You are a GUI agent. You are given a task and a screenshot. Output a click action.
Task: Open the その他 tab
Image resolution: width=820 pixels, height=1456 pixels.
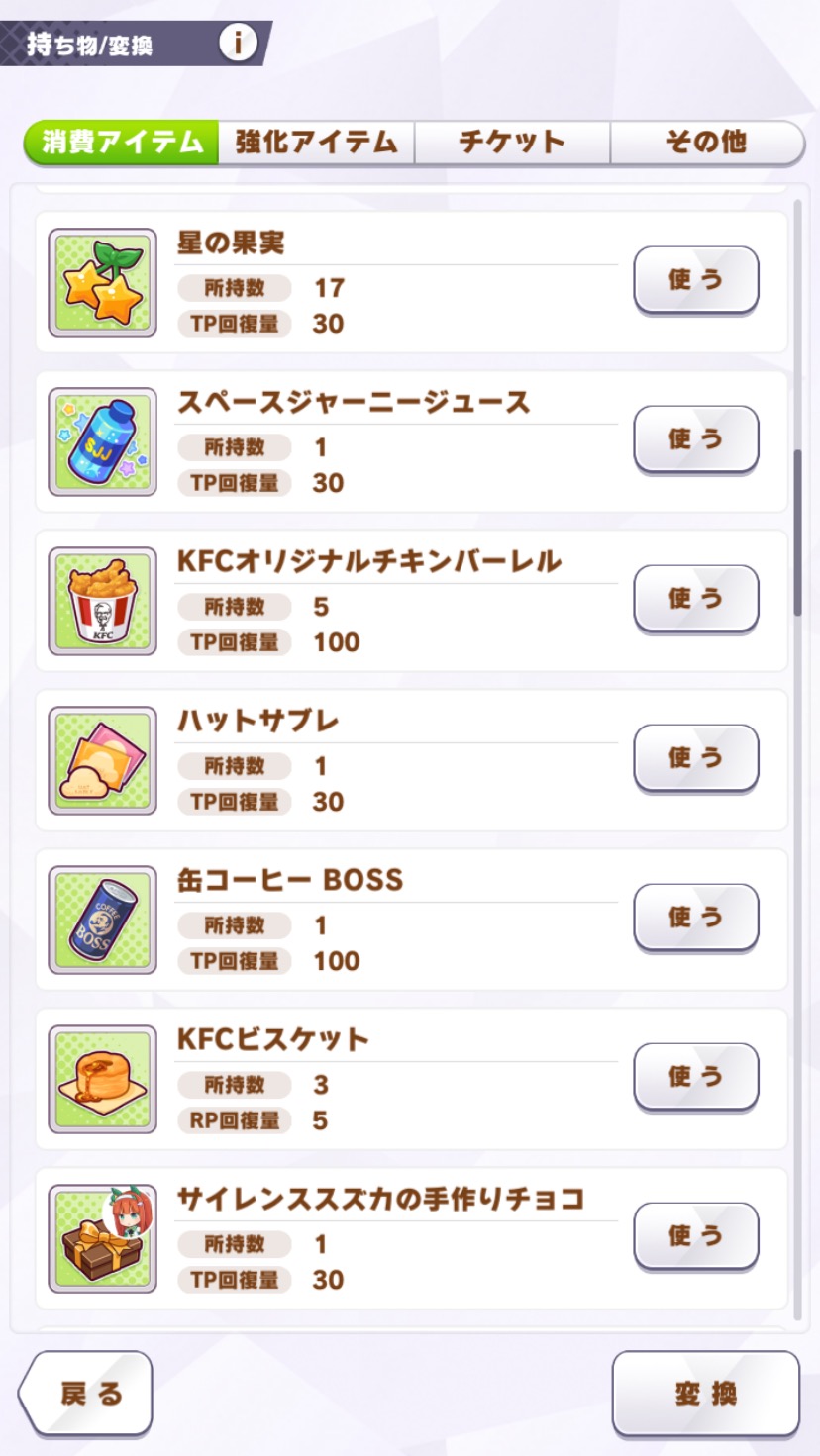click(x=706, y=143)
